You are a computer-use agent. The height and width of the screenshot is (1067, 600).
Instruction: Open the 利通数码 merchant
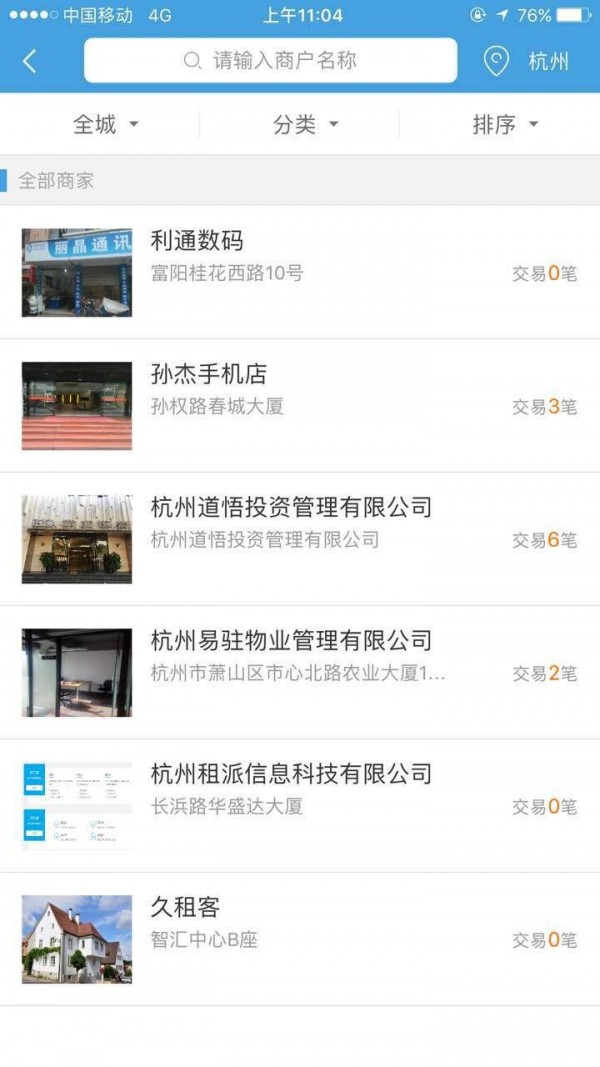coord(300,272)
